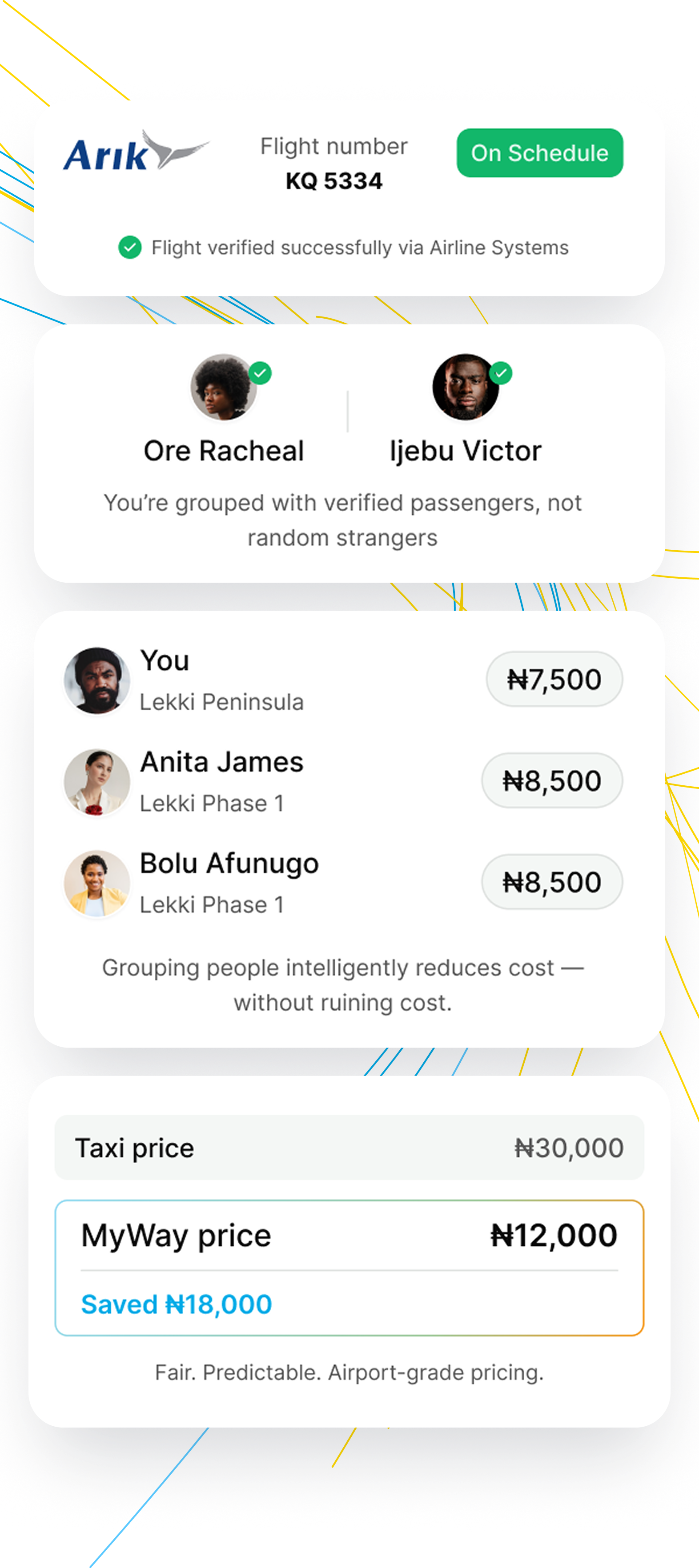Image resolution: width=699 pixels, height=1568 pixels.
Task: Click the Lekki Peninsula location text
Action: (x=222, y=702)
